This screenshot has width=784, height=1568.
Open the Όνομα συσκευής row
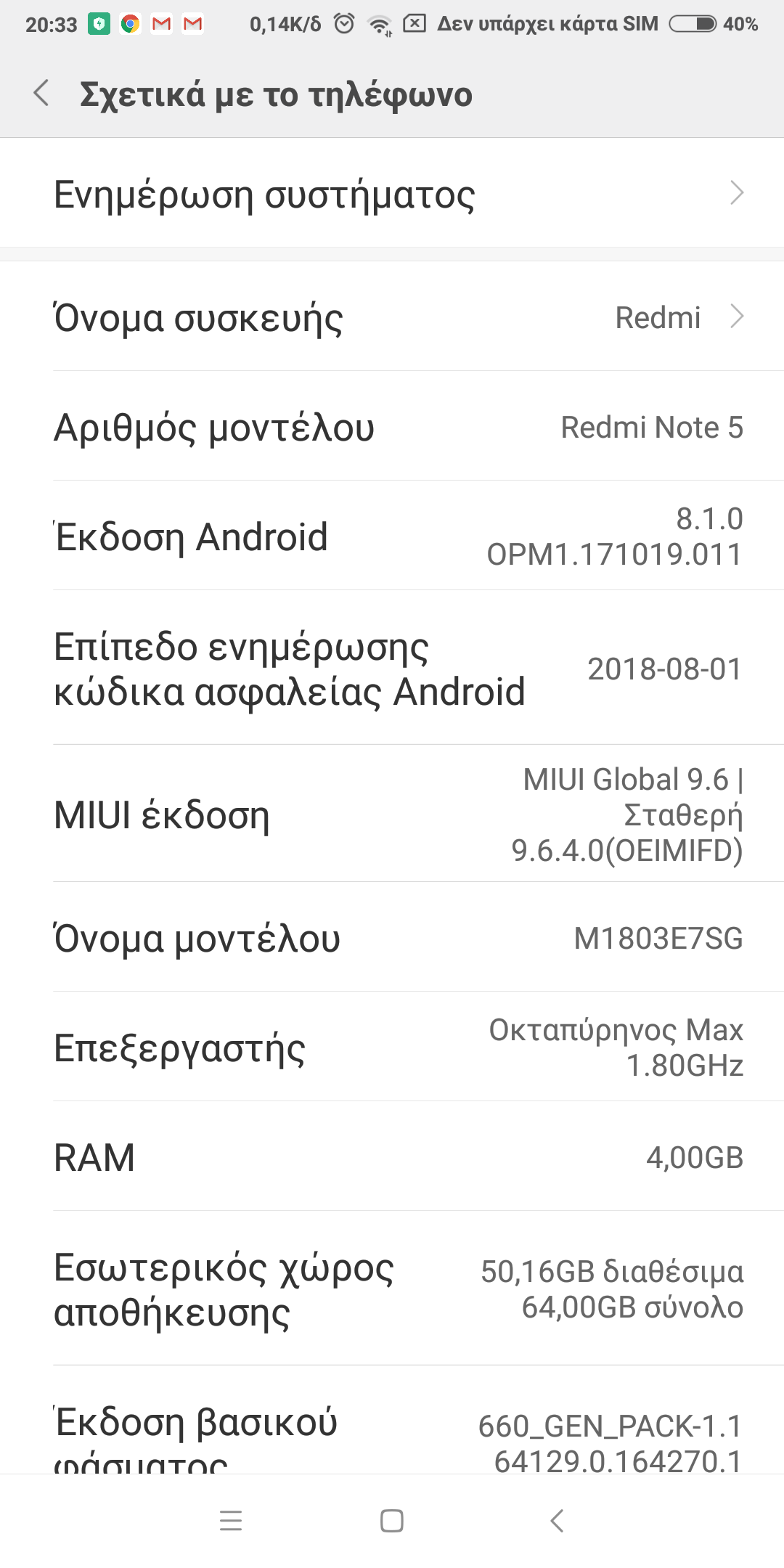[392, 317]
